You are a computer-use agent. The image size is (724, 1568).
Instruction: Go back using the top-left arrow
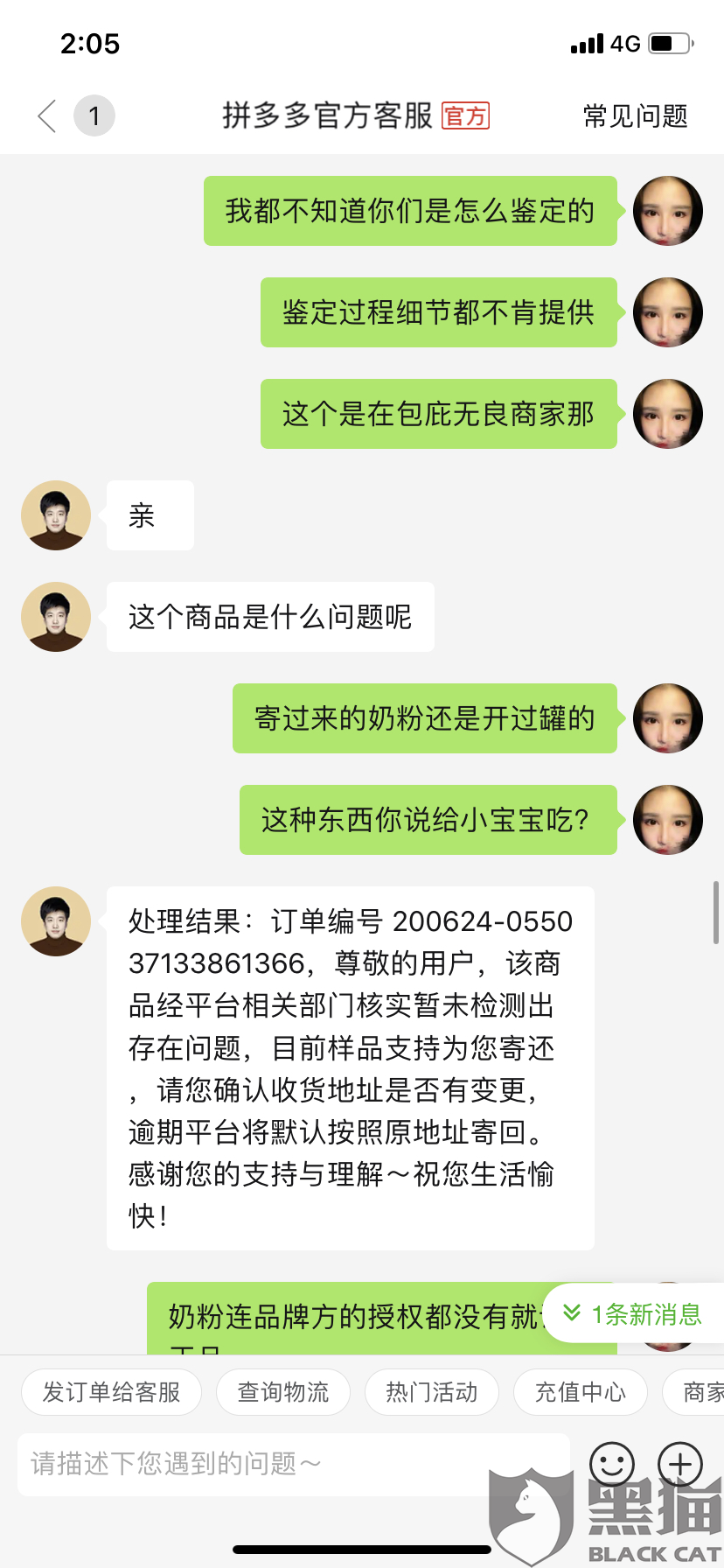(47, 115)
